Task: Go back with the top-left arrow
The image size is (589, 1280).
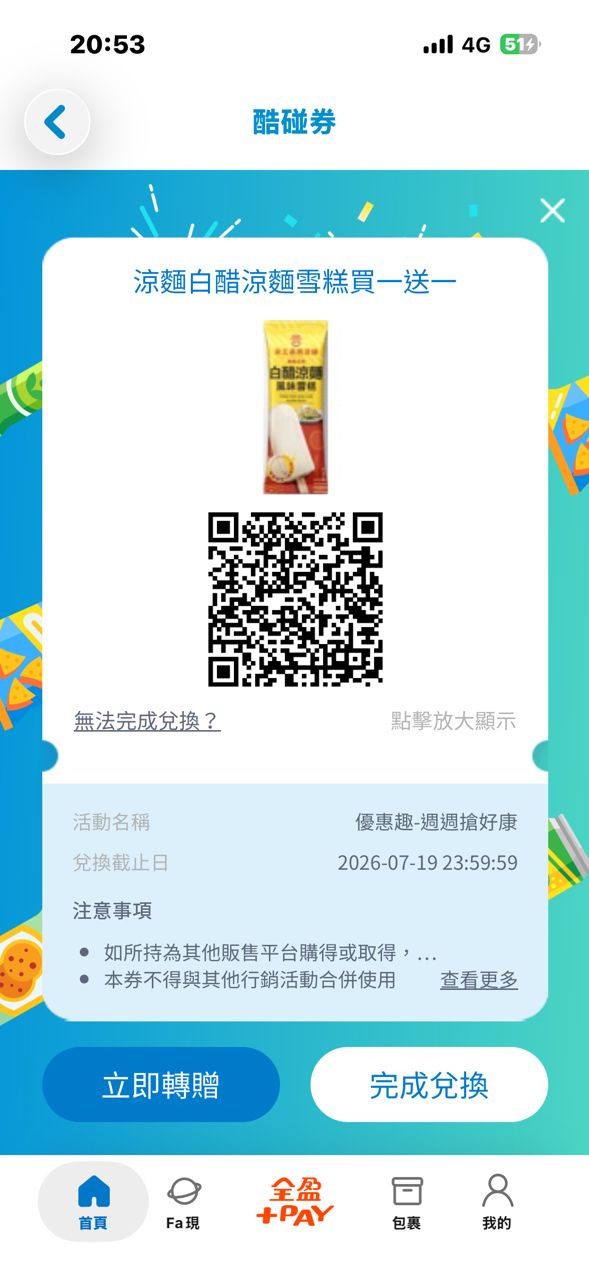Action: [56, 122]
